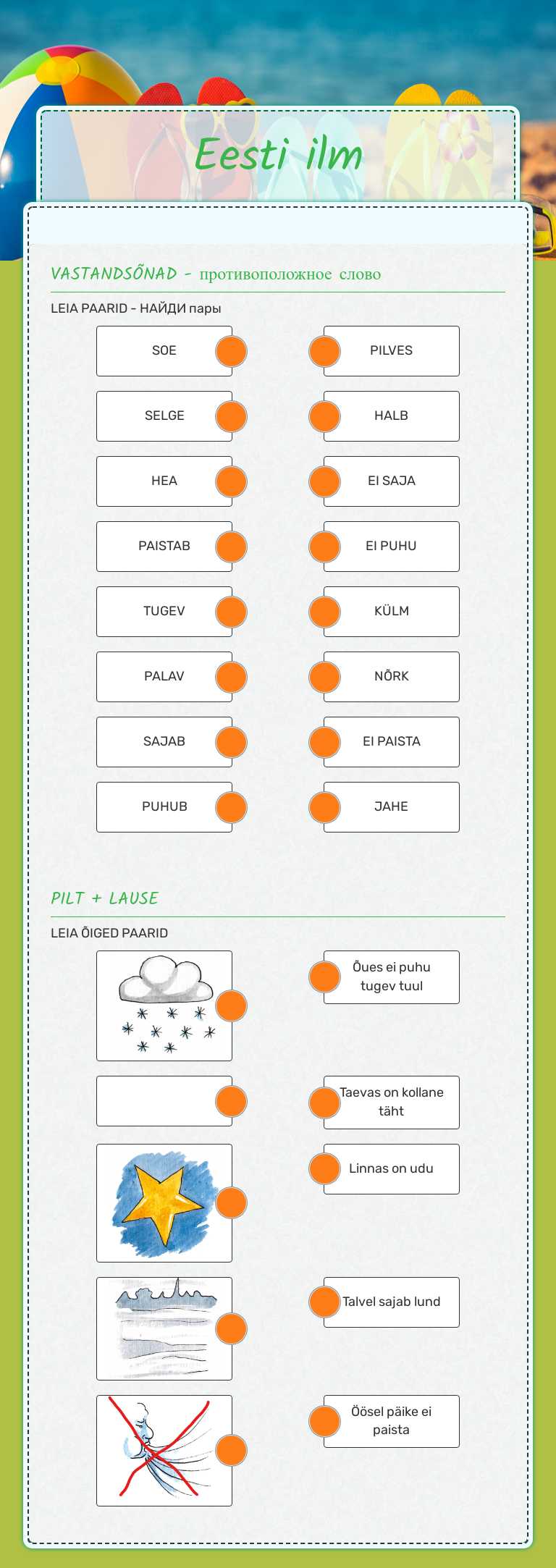The height and width of the screenshot is (1568, 556).
Task: Click the dot beside 'Taevas on kollane täht'
Action: click(324, 1102)
